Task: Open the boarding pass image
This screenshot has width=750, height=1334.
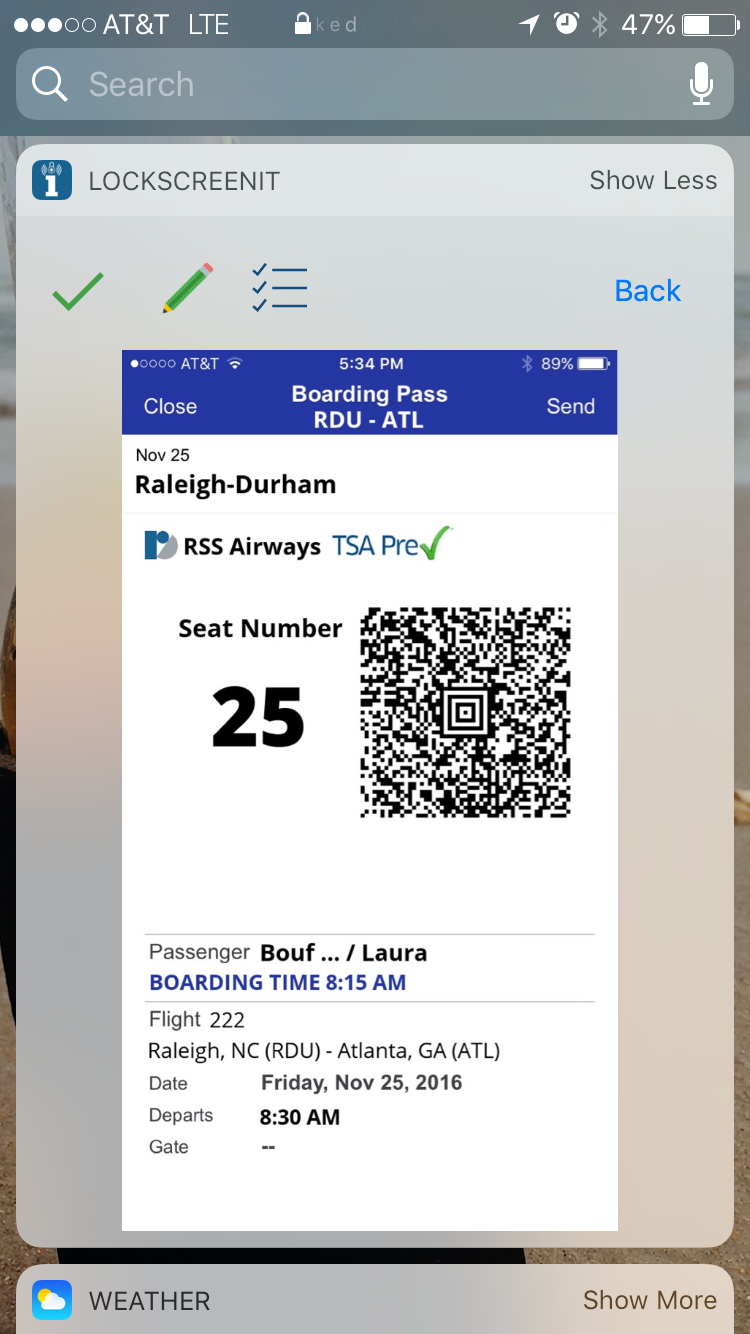Action: pyautogui.click(x=370, y=790)
